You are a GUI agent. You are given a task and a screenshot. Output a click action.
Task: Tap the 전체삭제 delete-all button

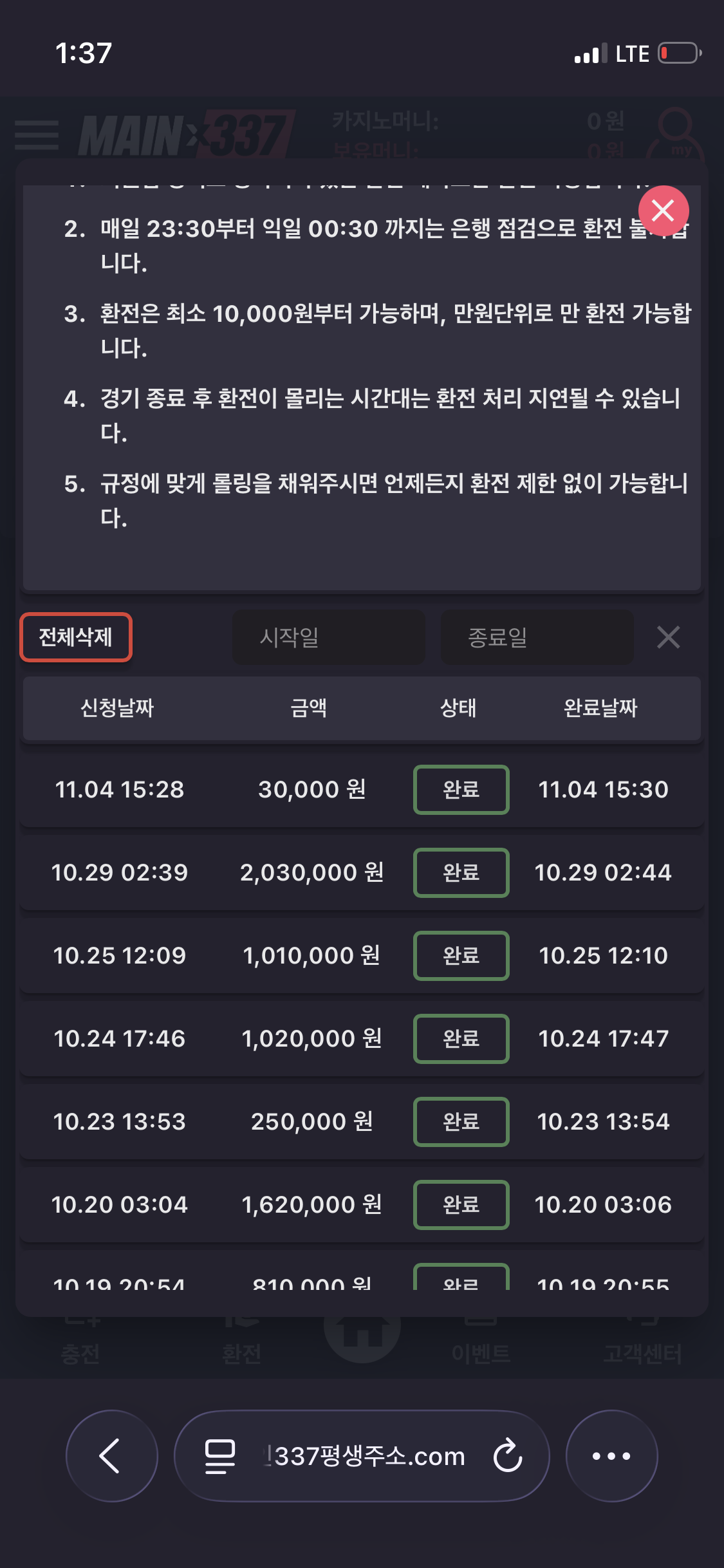click(76, 637)
